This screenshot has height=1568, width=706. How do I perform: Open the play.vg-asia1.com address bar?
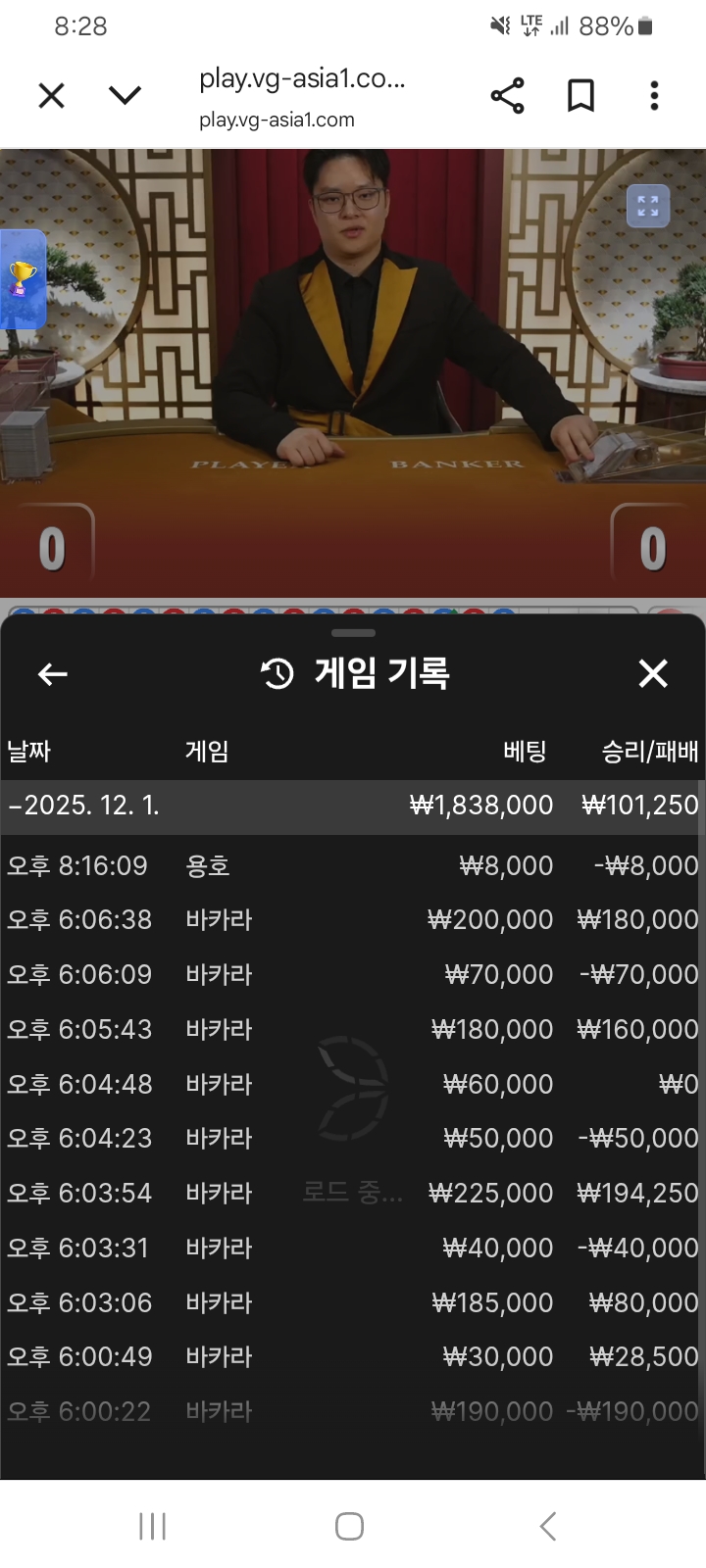[x=302, y=95]
